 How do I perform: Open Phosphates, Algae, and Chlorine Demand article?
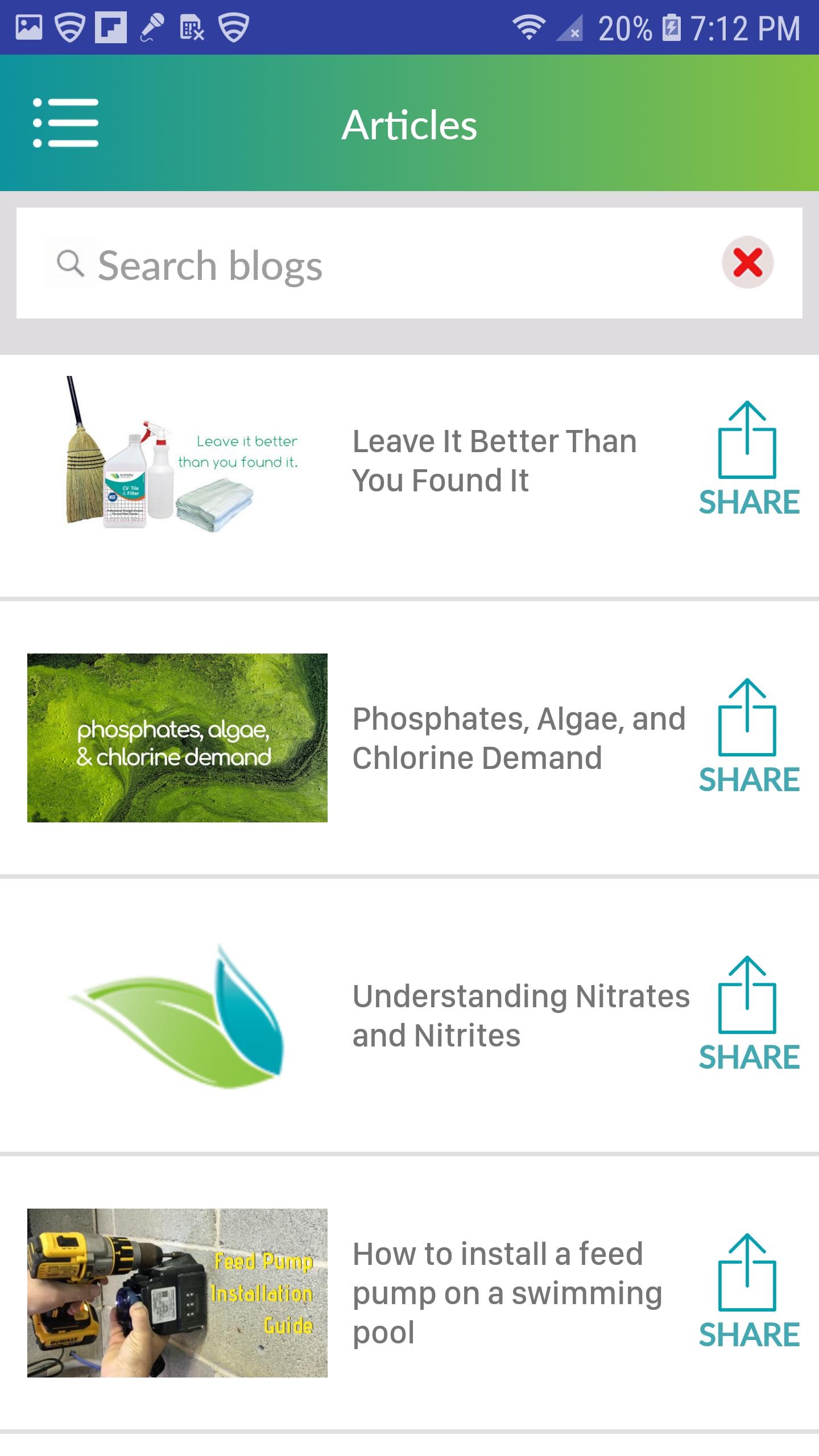point(518,738)
